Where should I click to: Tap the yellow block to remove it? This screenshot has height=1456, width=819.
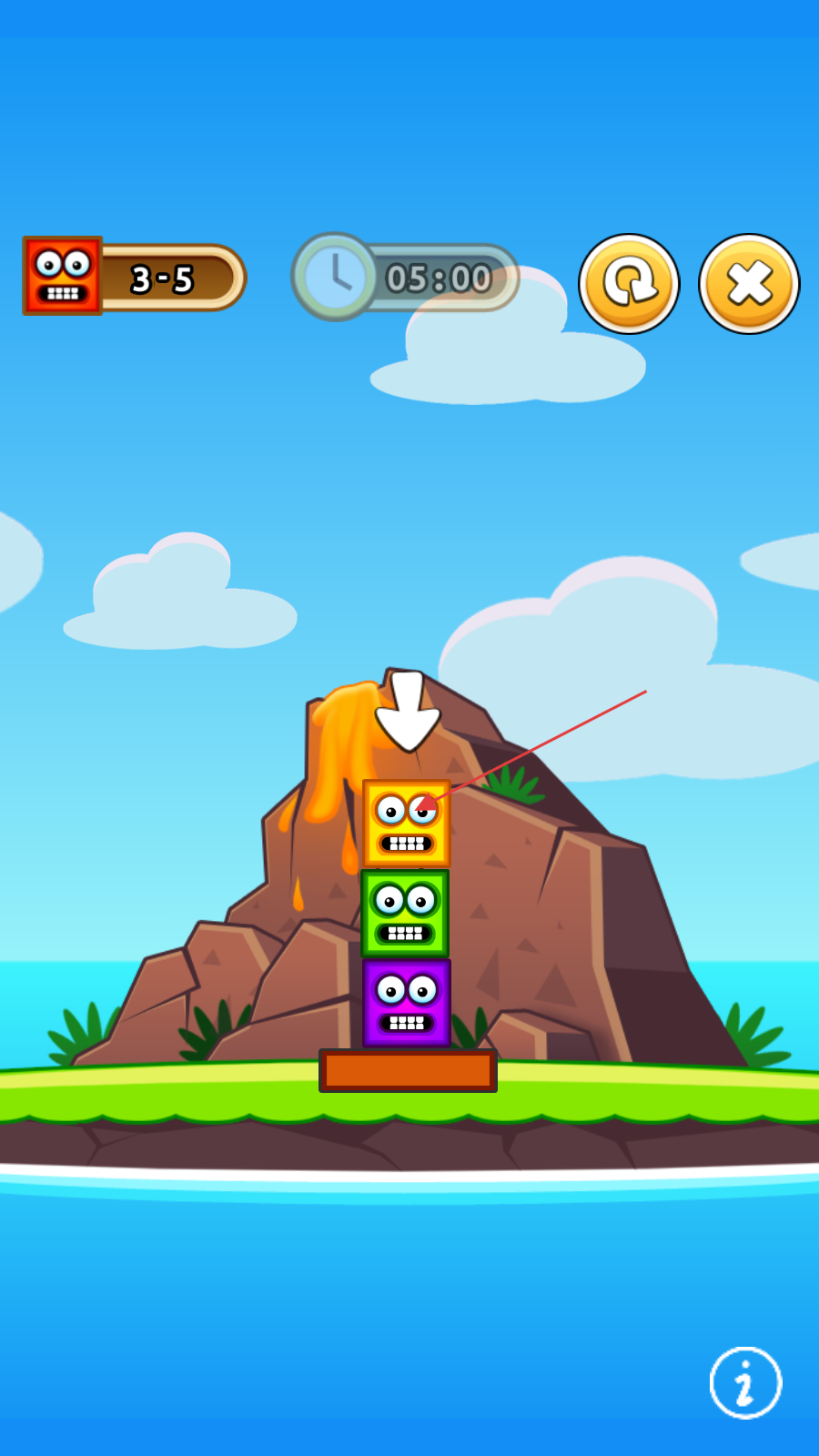click(406, 824)
